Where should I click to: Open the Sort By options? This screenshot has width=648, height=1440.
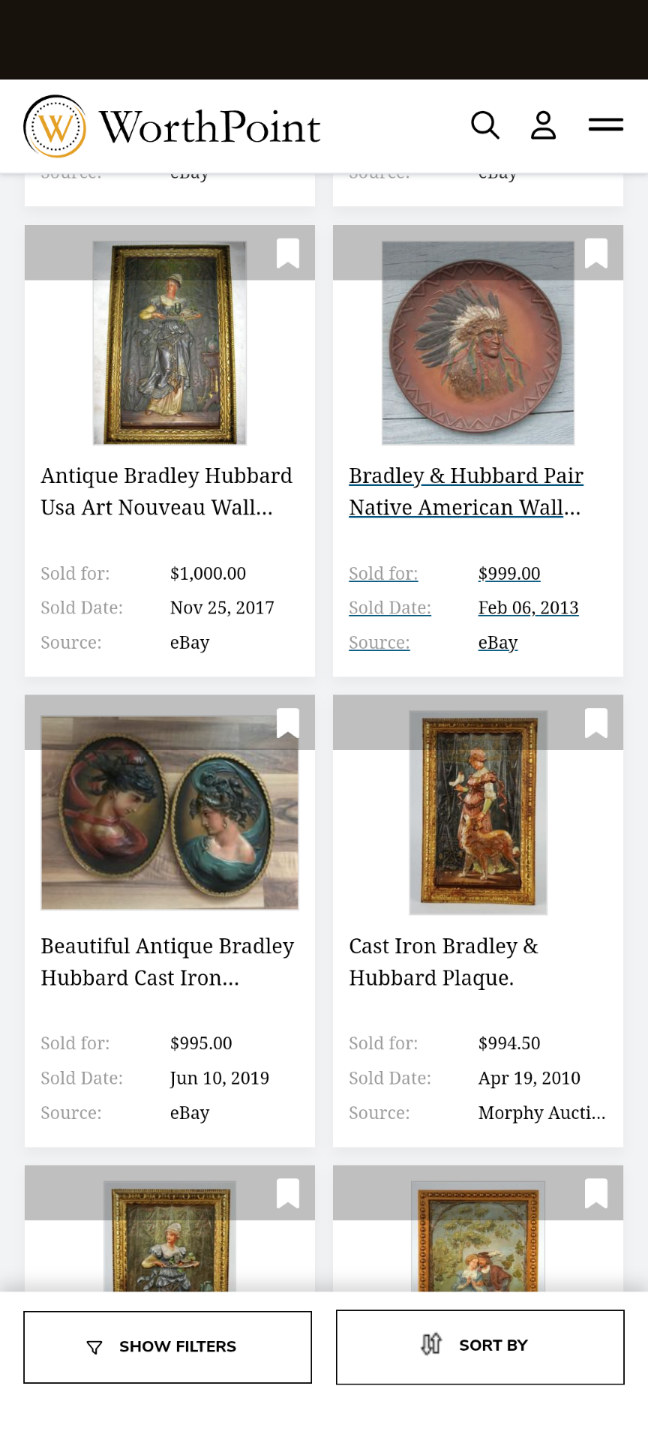point(480,1346)
